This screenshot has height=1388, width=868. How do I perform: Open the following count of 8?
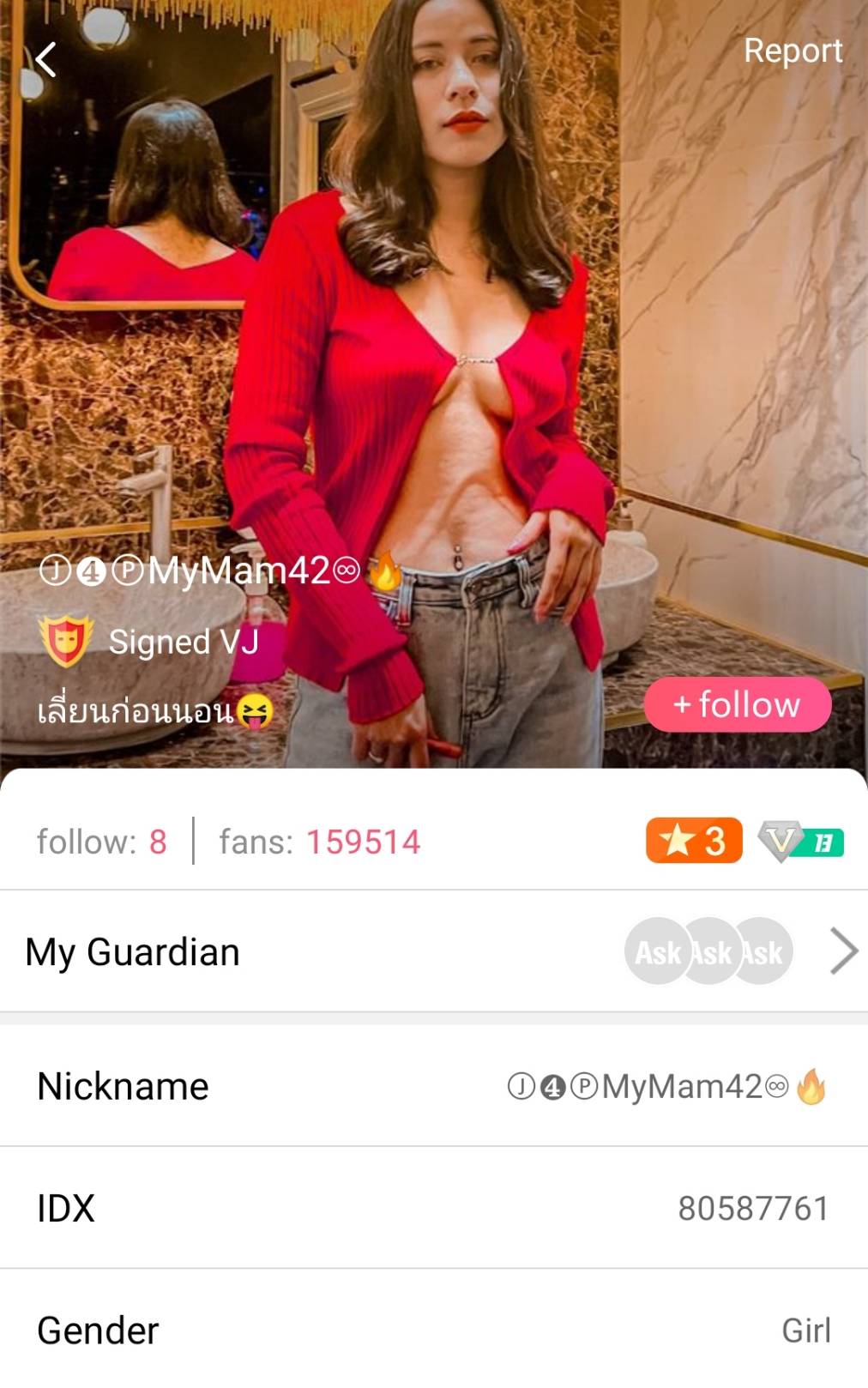(101, 842)
